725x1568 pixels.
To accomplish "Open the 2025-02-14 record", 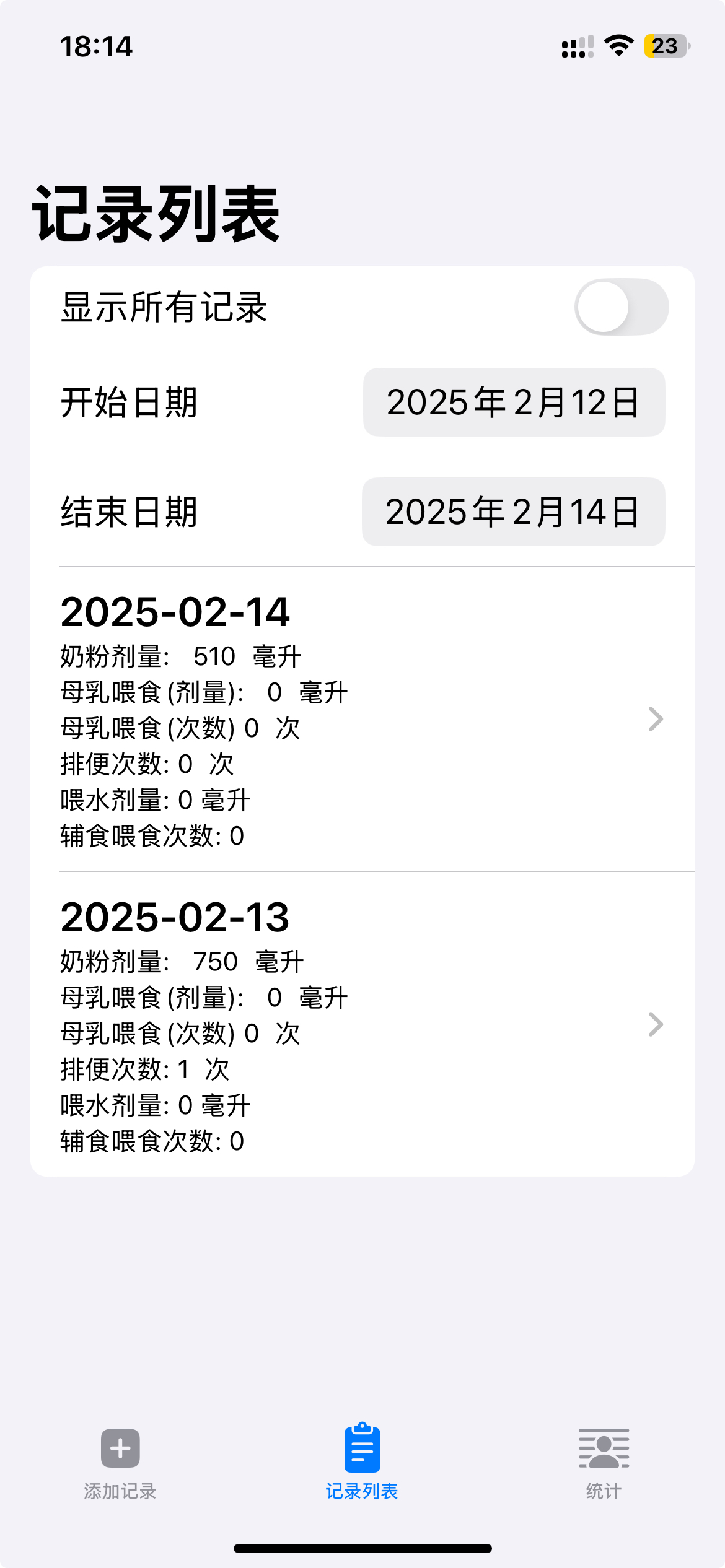I will point(362,718).
